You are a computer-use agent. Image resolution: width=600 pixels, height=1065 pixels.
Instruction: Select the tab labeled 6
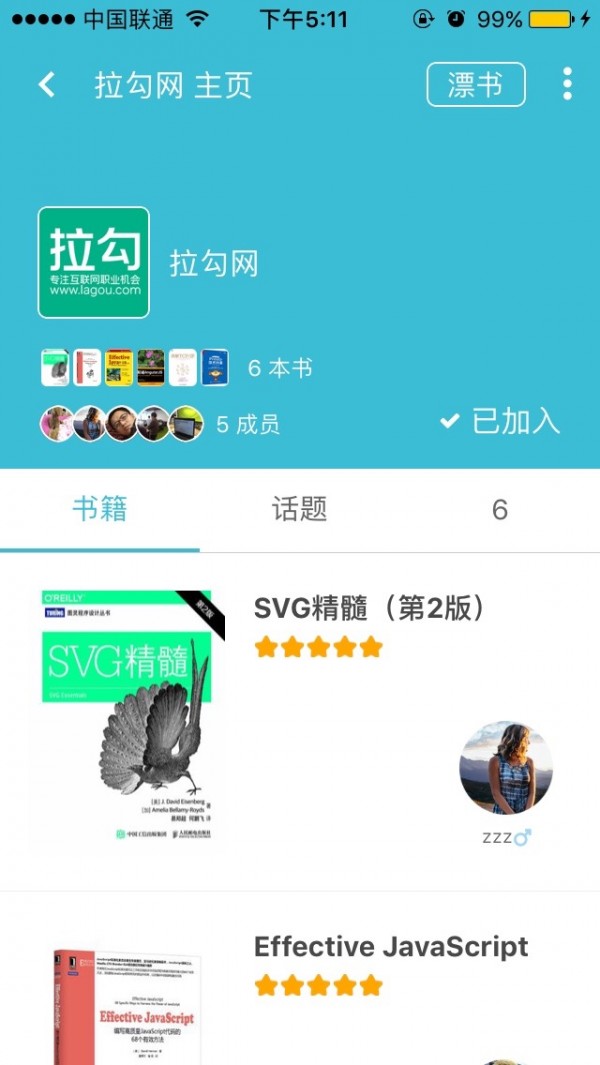click(500, 510)
